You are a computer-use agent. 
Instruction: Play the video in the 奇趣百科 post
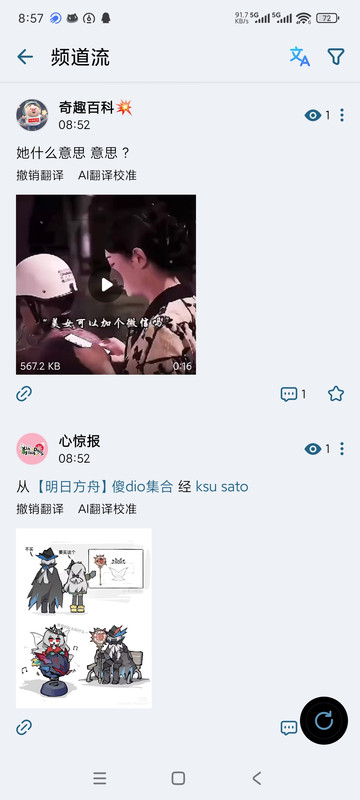(106, 285)
